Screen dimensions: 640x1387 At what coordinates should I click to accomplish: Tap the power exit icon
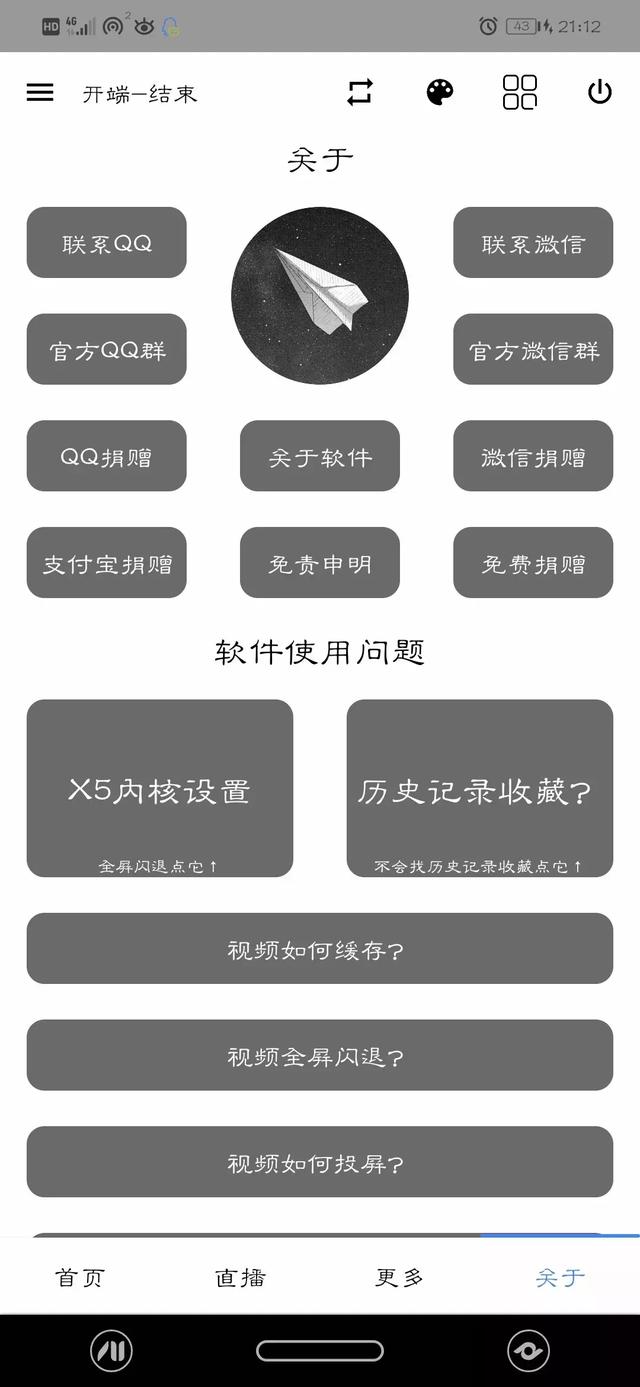coord(600,93)
